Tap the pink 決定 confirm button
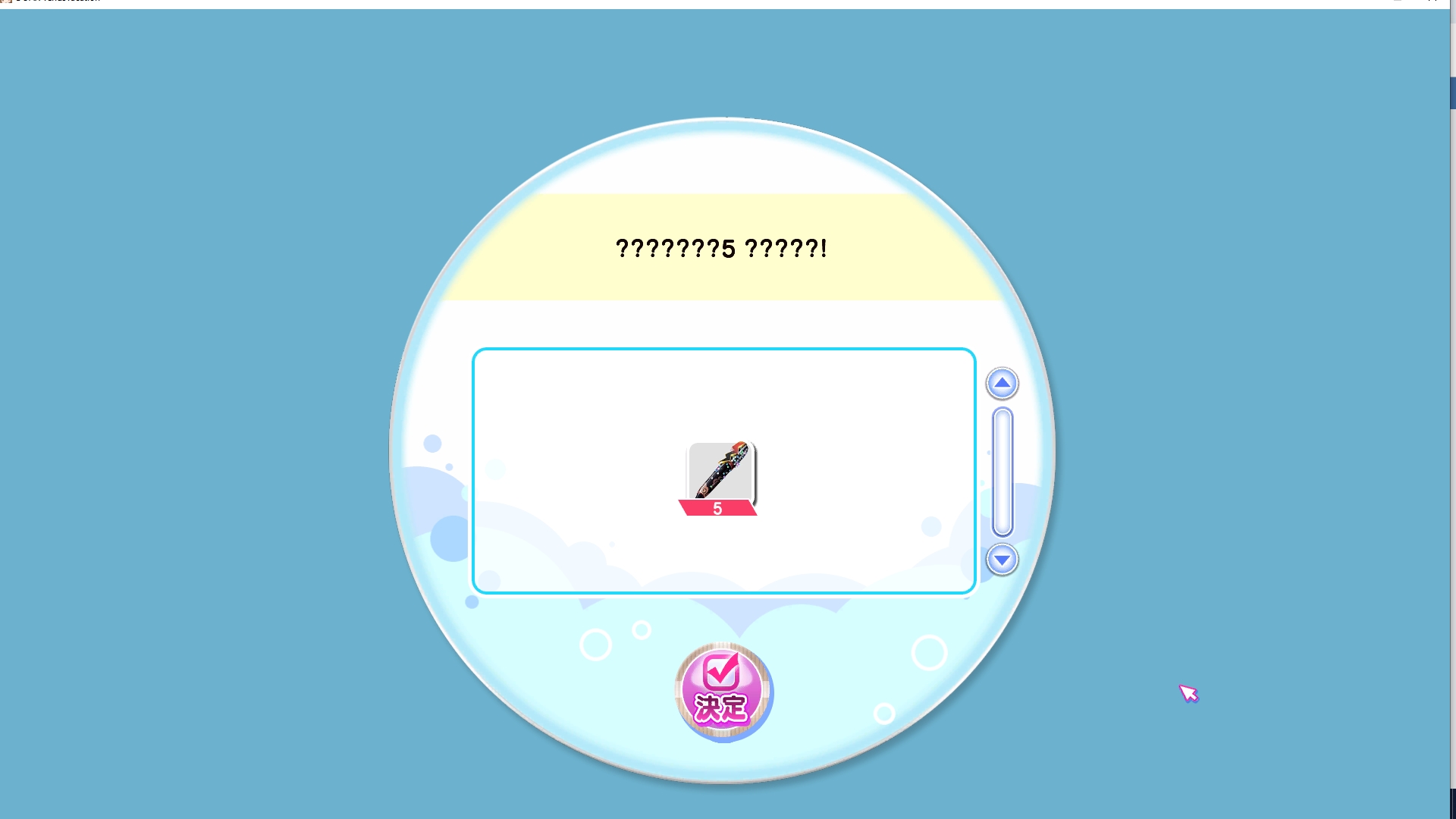Image resolution: width=1456 pixels, height=819 pixels. [x=723, y=692]
